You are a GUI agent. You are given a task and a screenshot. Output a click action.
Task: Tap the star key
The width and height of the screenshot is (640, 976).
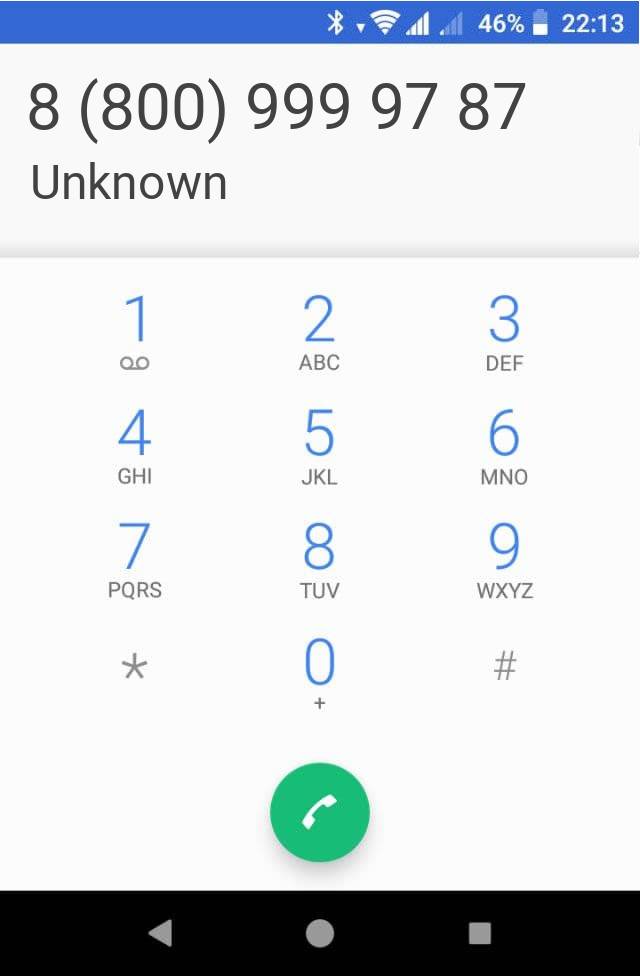[x=135, y=667]
